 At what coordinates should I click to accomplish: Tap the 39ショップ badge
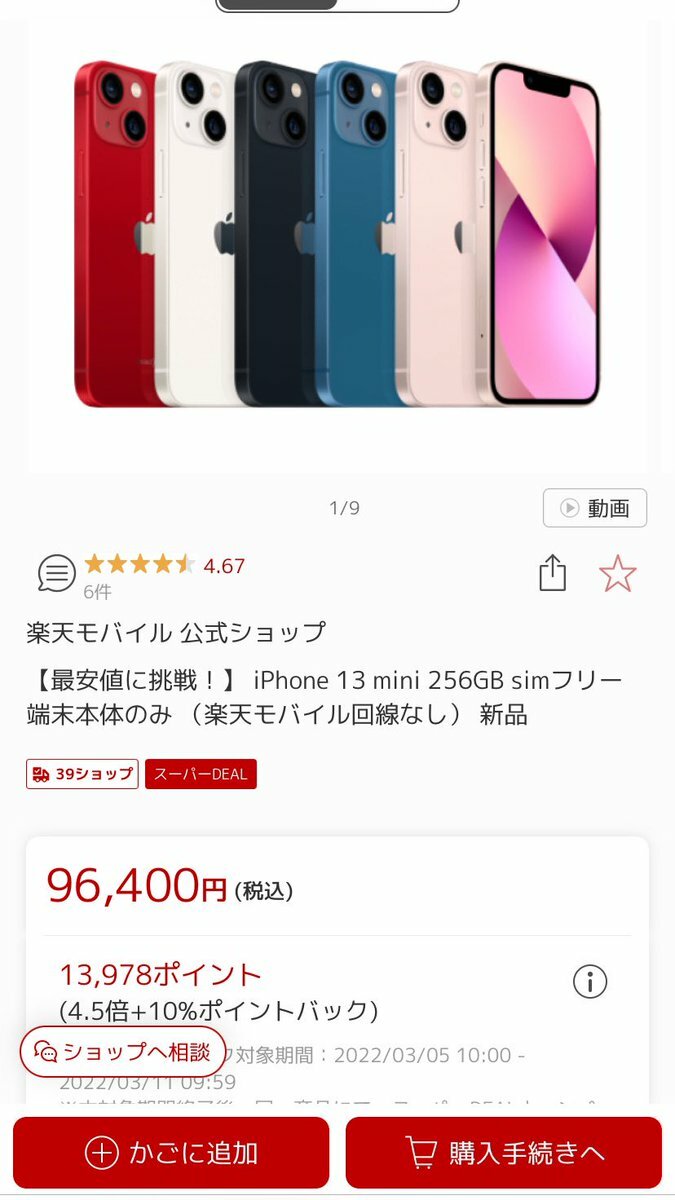click(82, 774)
